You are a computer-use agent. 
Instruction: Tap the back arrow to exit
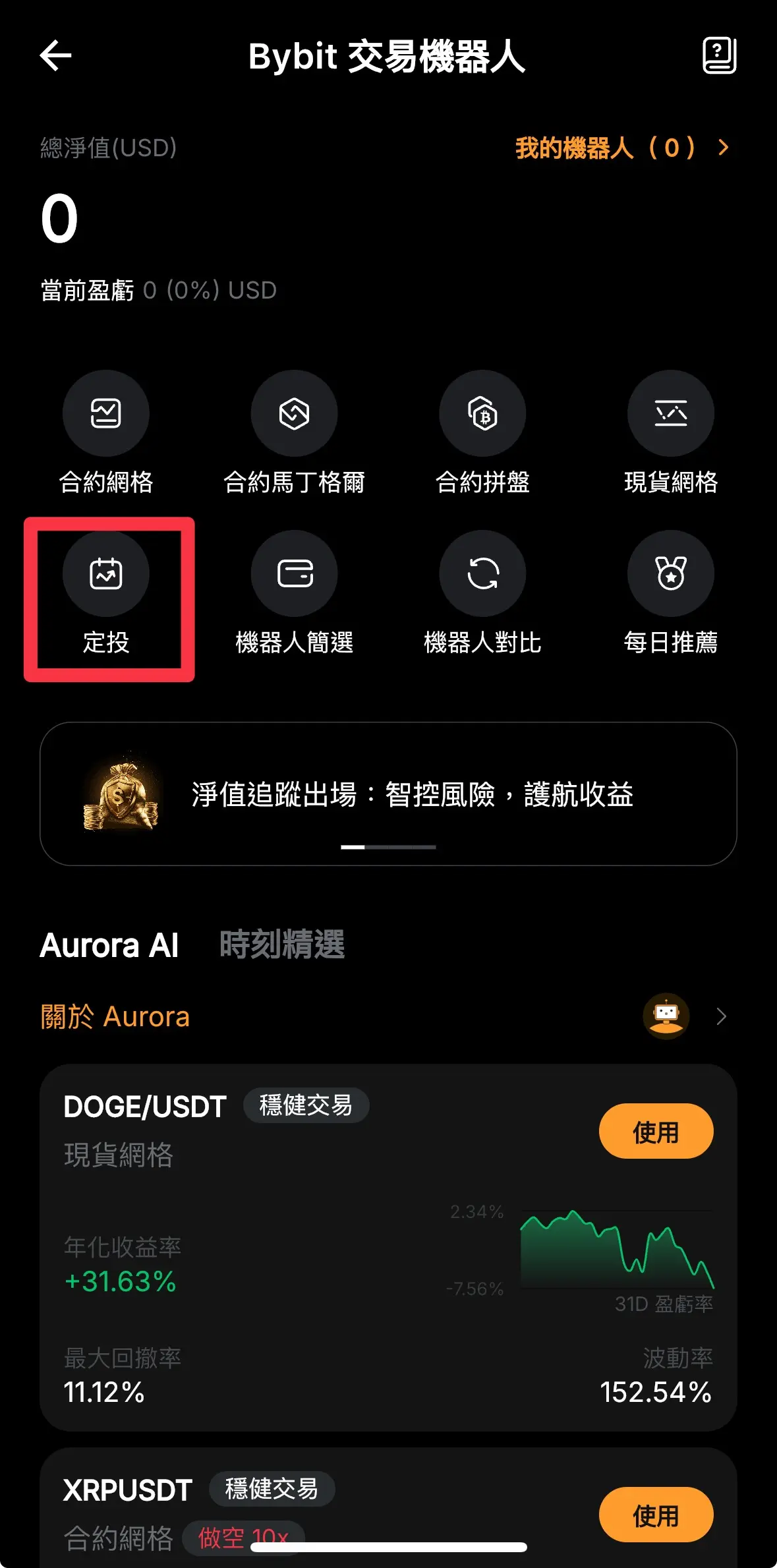[56, 56]
